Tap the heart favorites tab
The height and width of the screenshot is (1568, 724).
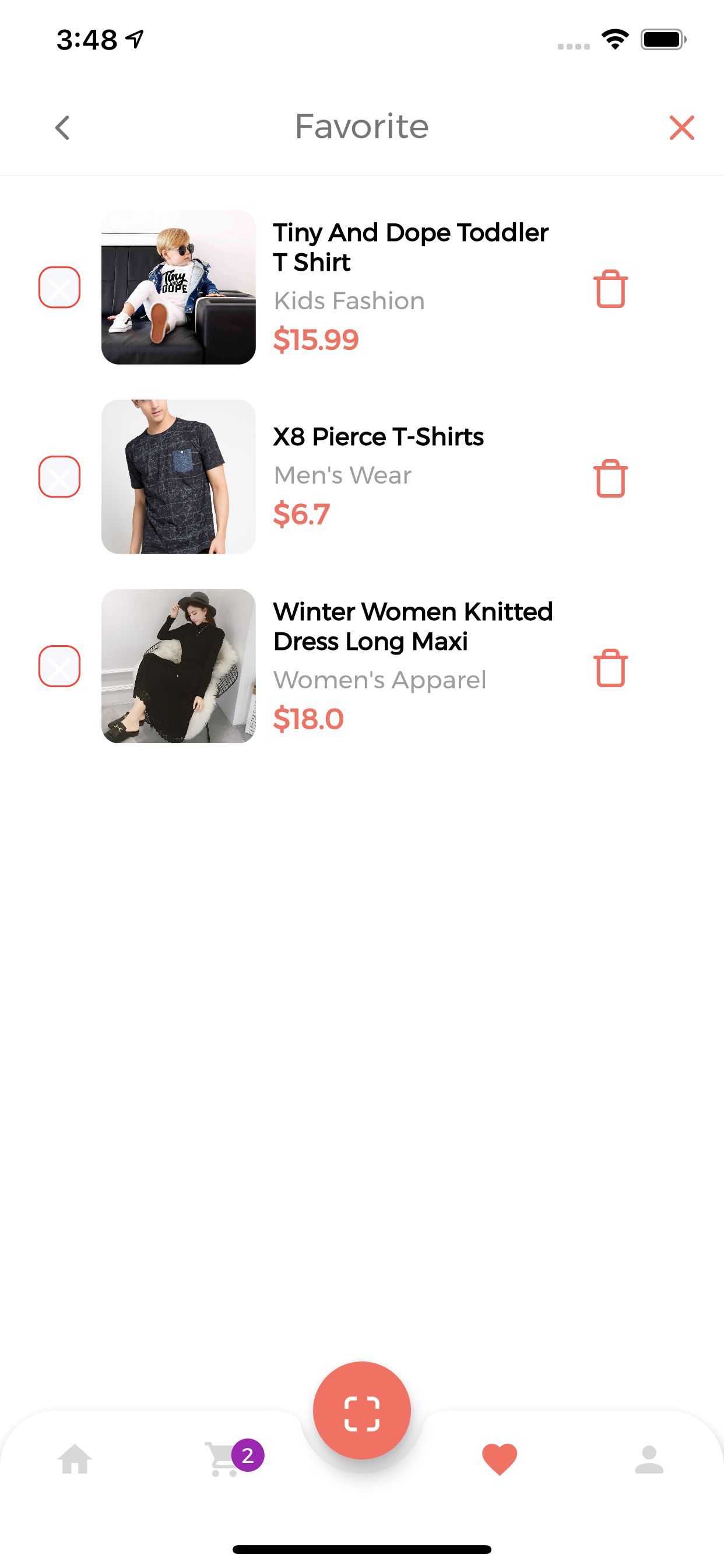point(500,1459)
